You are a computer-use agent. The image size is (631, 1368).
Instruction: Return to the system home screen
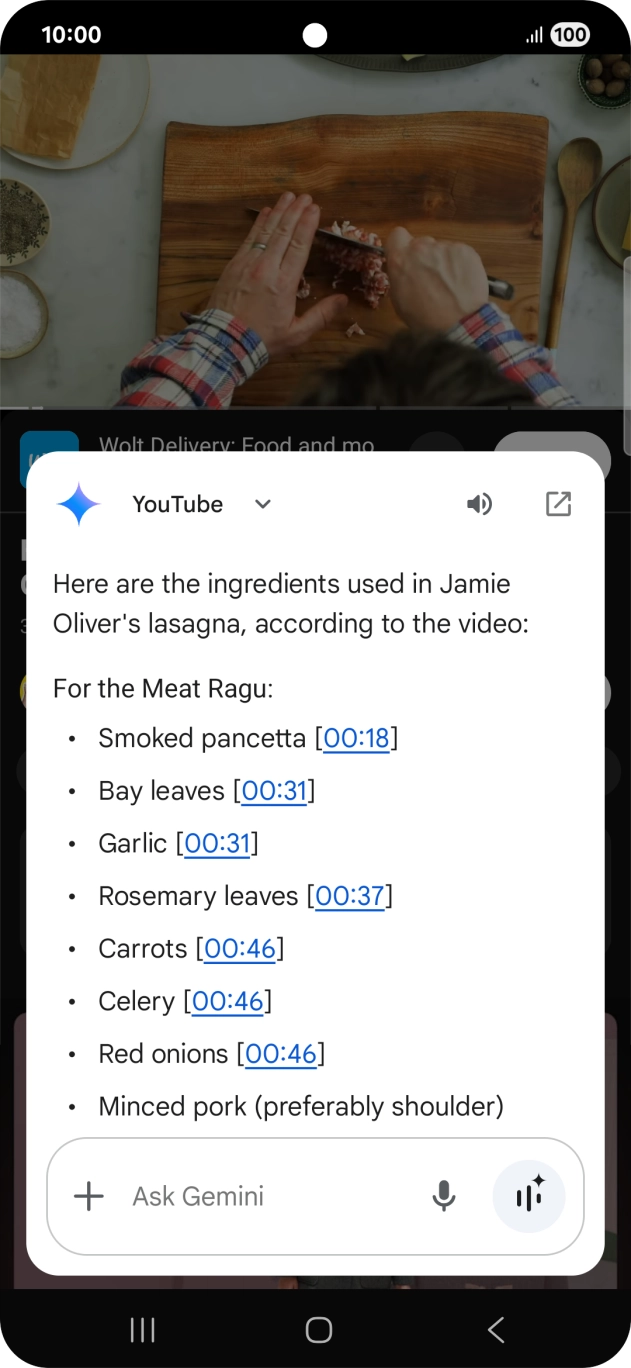(x=318, y=1329)
